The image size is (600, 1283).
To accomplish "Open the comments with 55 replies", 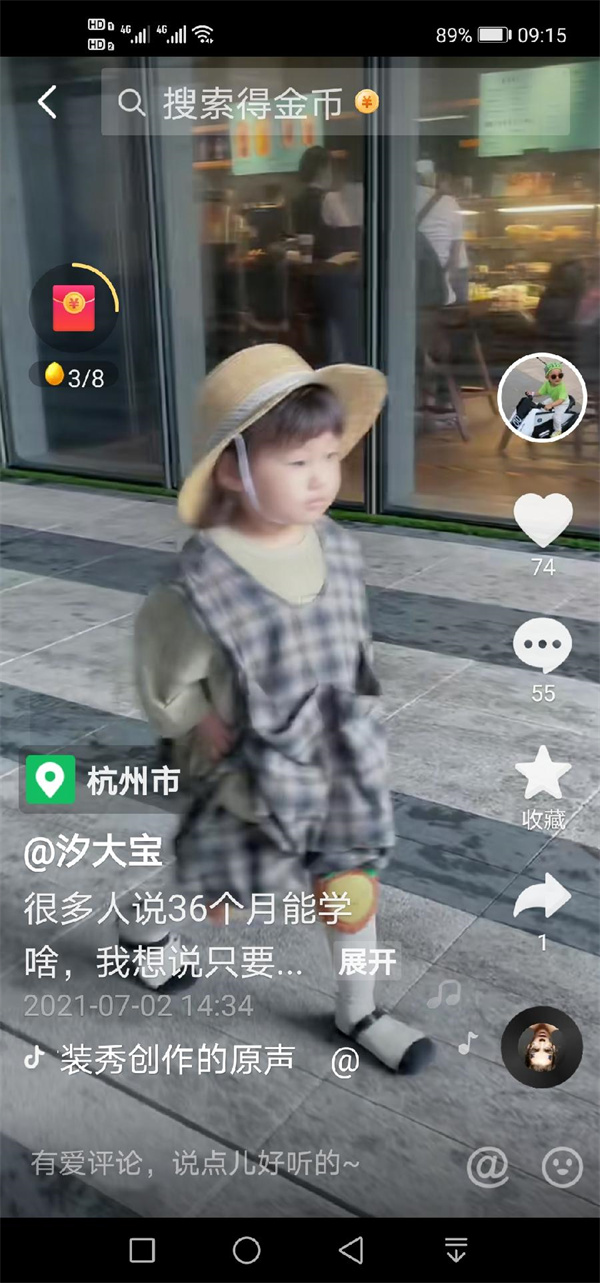I will click(x=542, y=648).
